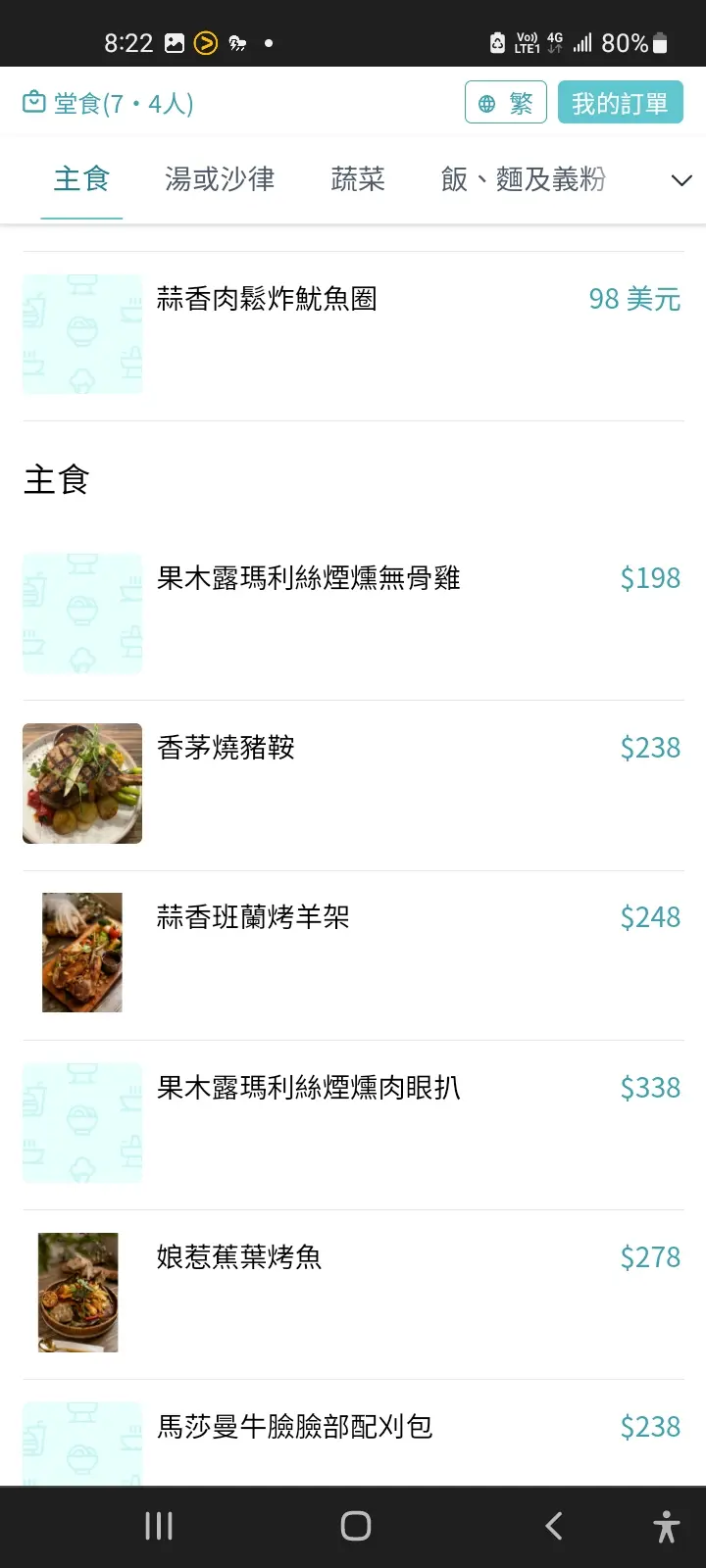Open the 繁 language selector

pyautogui.click(x=505, y=103)
